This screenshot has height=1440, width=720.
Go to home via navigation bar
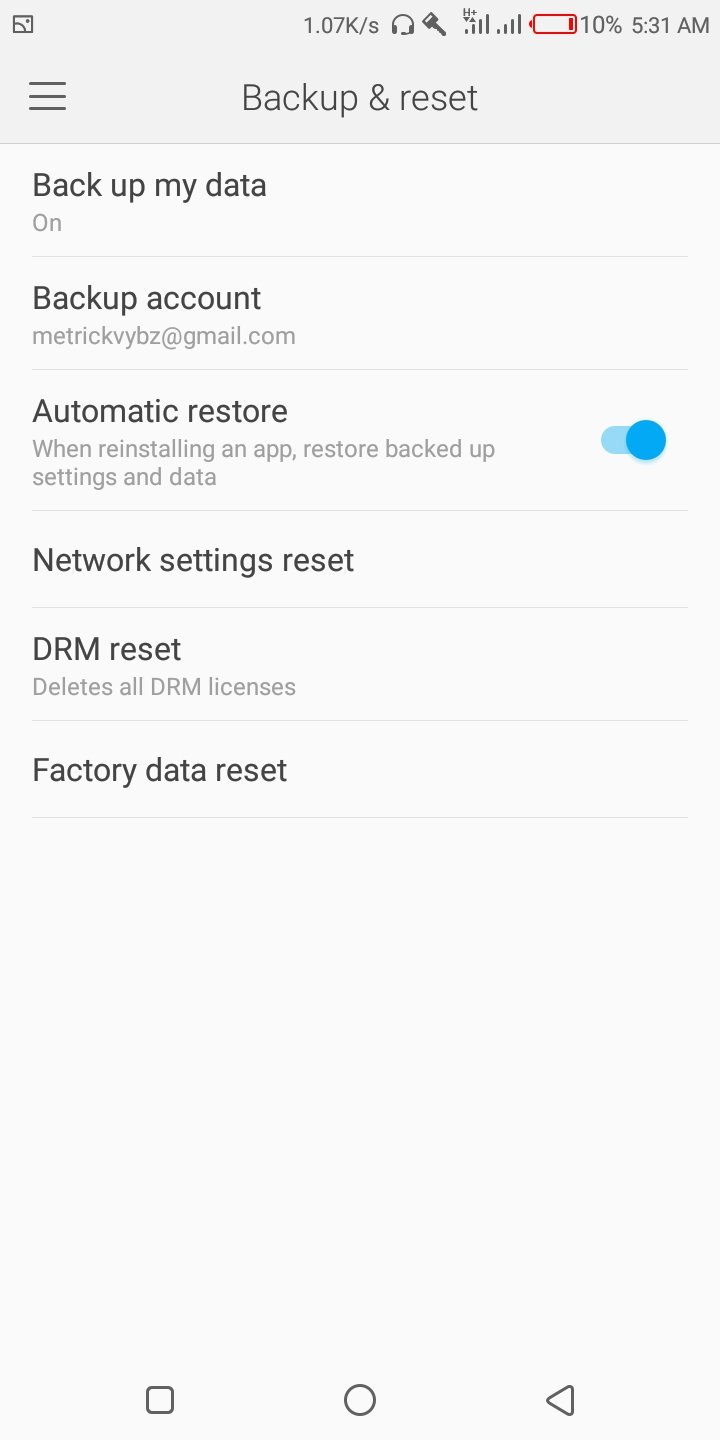(x=360, y=1400)
